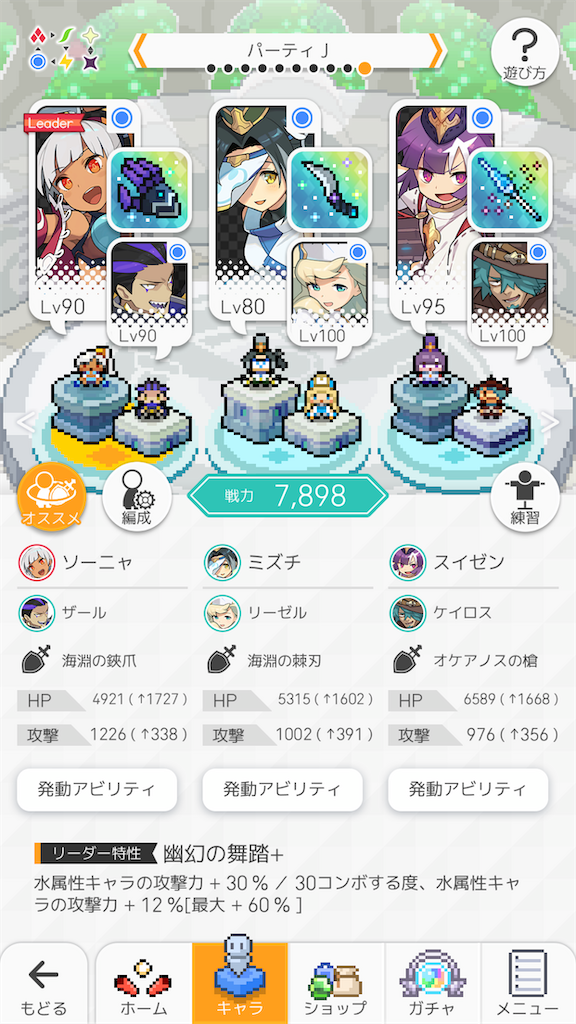Viewport: 576px width, 1024px height.
Task: Go to the next party with right arrow
Action: pos(438,50)
